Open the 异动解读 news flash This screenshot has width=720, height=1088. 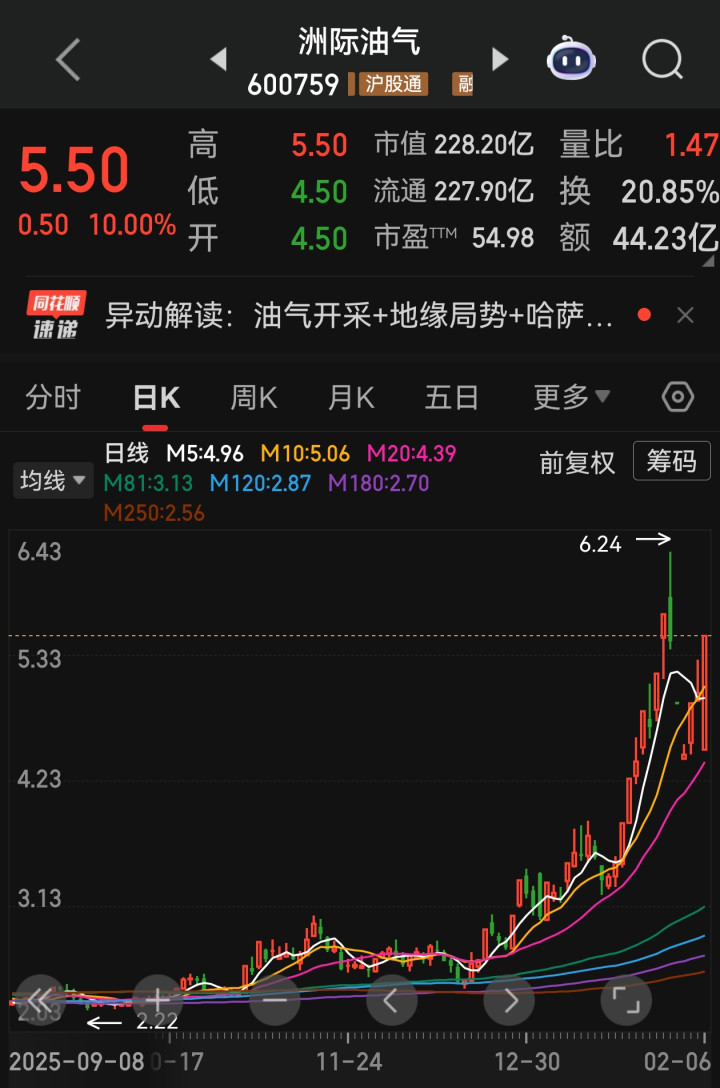pos(358,317)
